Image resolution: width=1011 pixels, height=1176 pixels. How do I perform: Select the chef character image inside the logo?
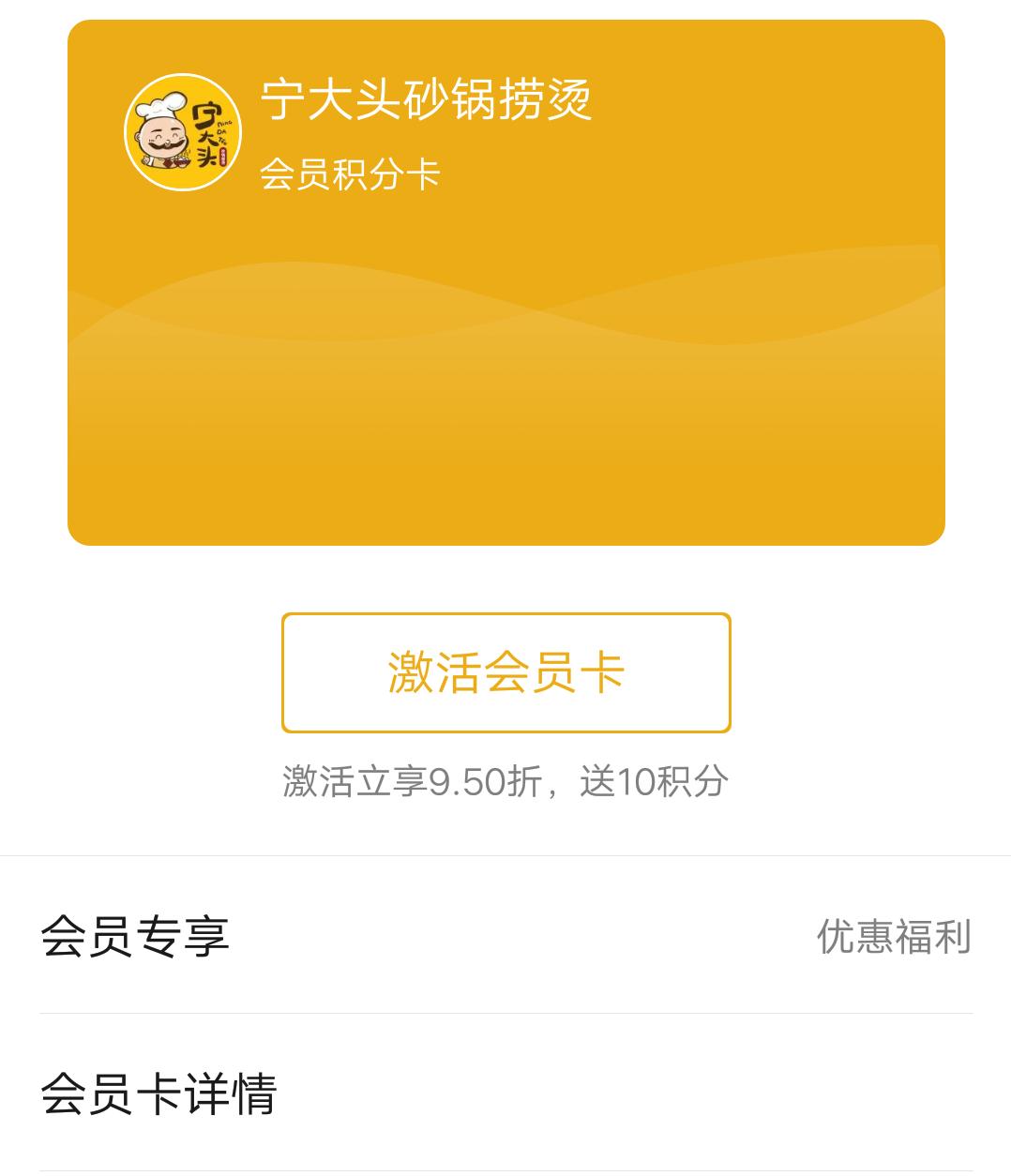click(164, 136)
